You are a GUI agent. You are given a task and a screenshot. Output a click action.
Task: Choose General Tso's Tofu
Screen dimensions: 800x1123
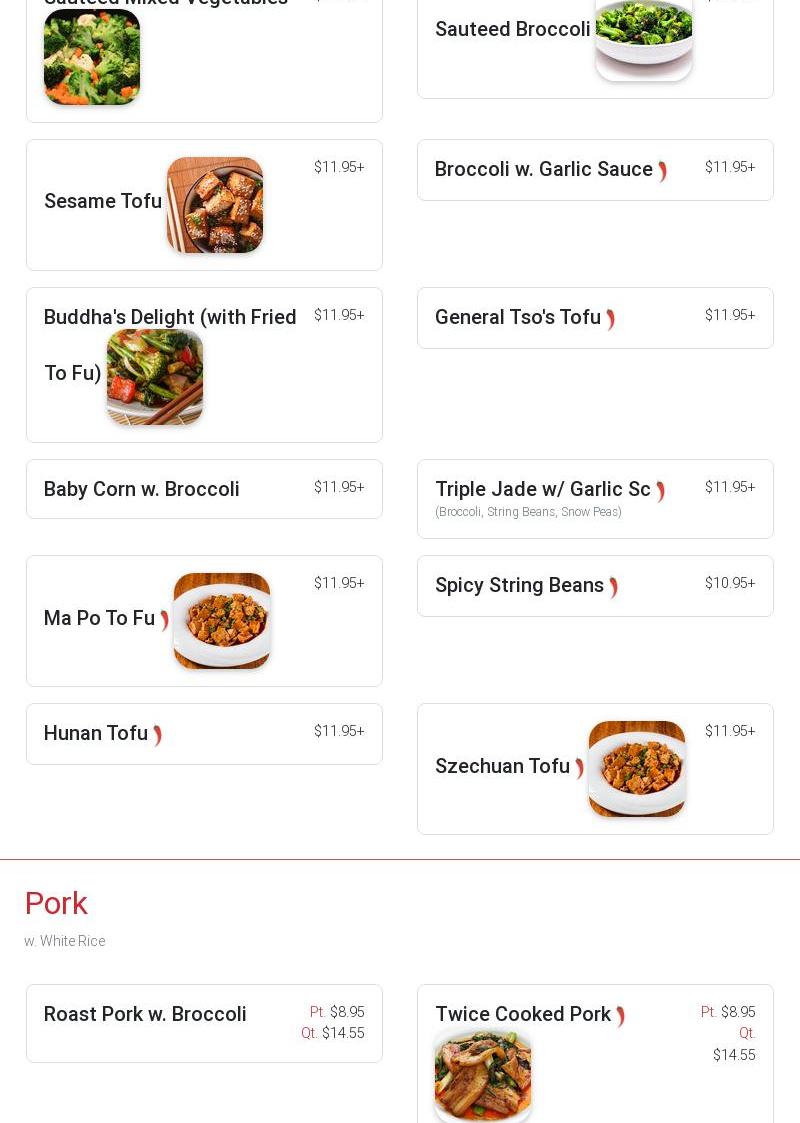[594, 318]
